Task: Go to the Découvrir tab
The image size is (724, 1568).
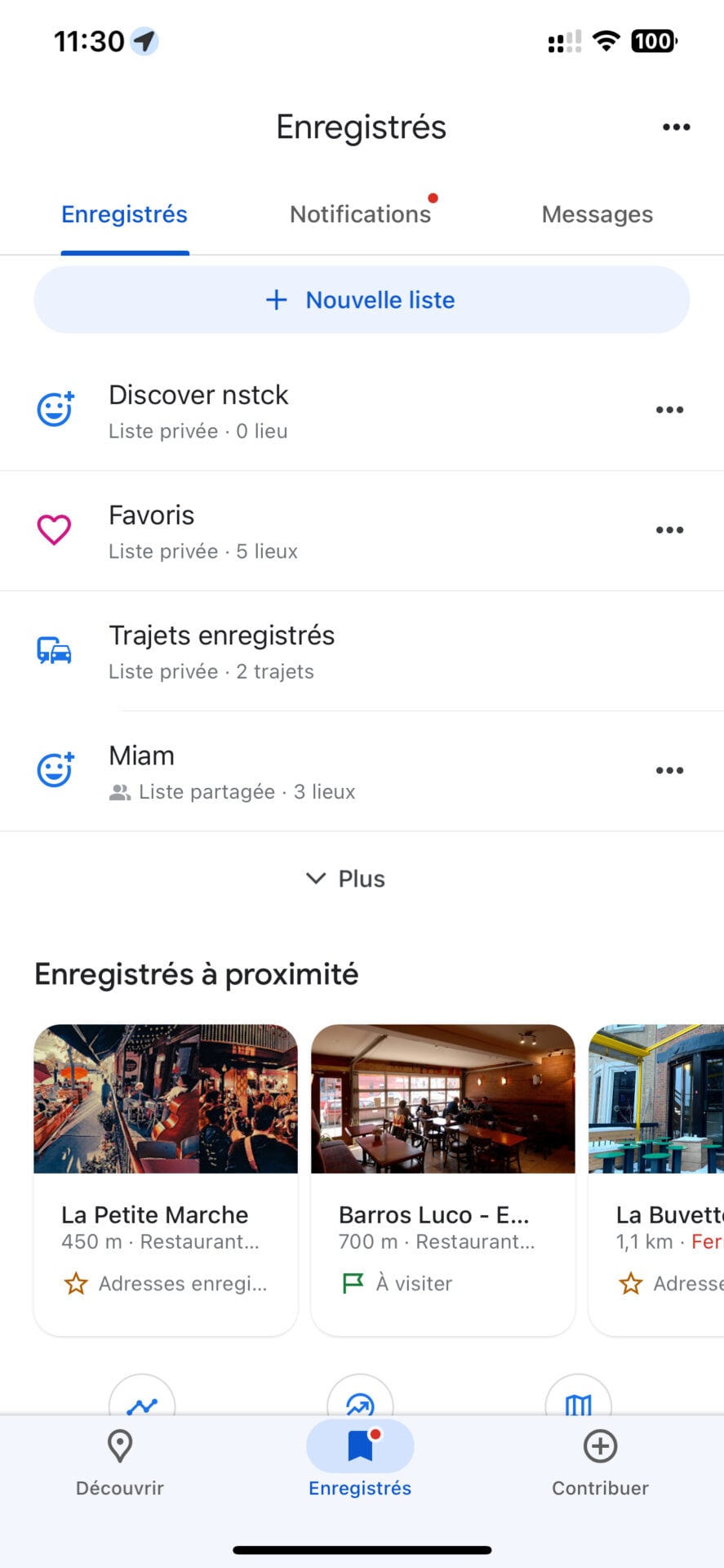Action: (120, 1463)
